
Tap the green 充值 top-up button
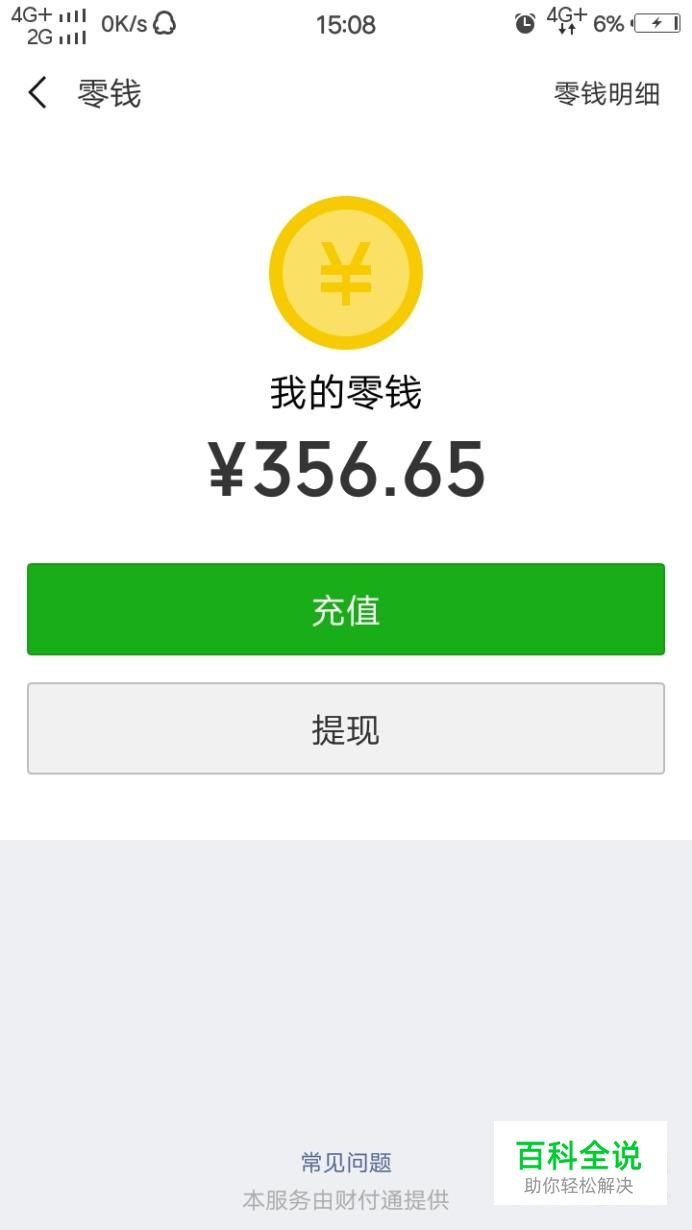click(346, 609)
